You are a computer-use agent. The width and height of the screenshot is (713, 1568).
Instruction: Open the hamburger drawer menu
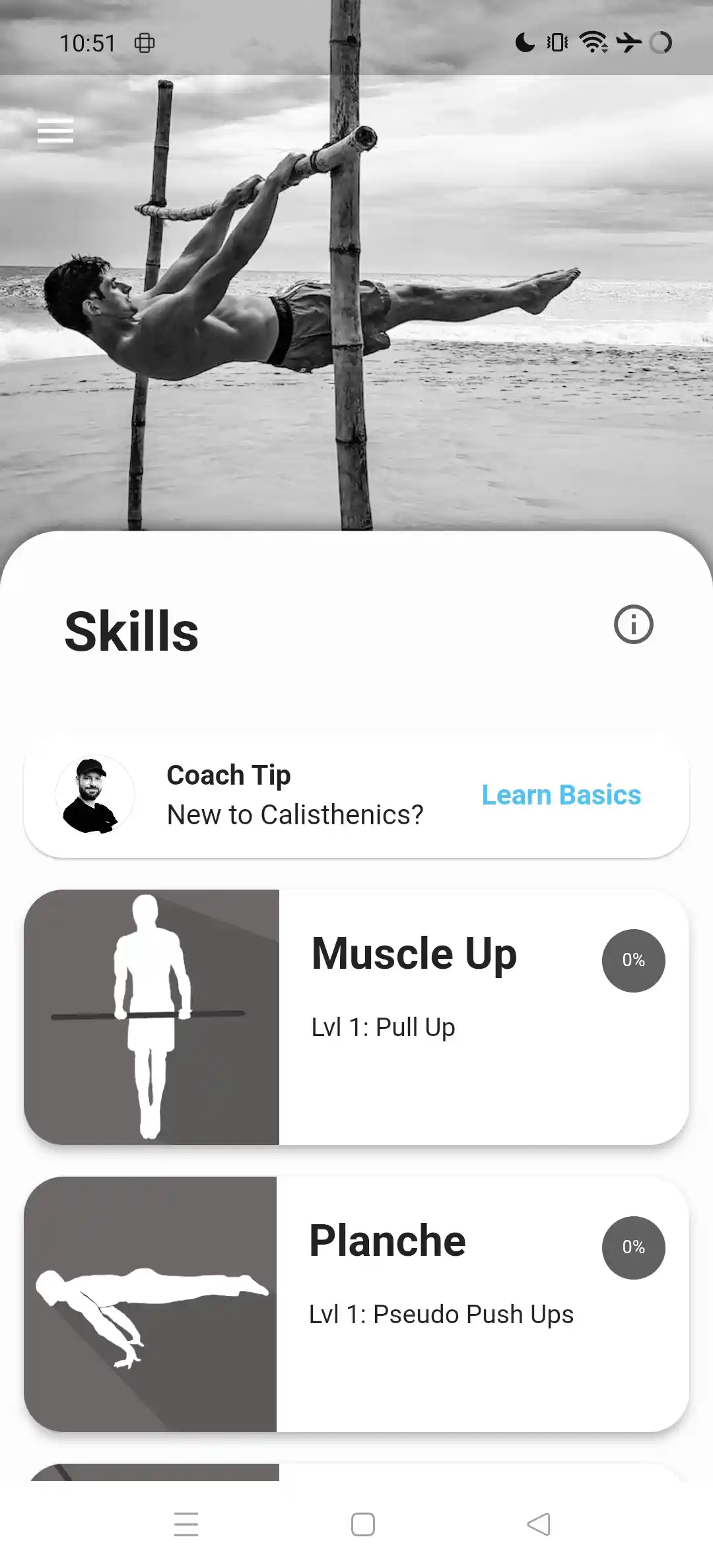[x=55, y=131]
